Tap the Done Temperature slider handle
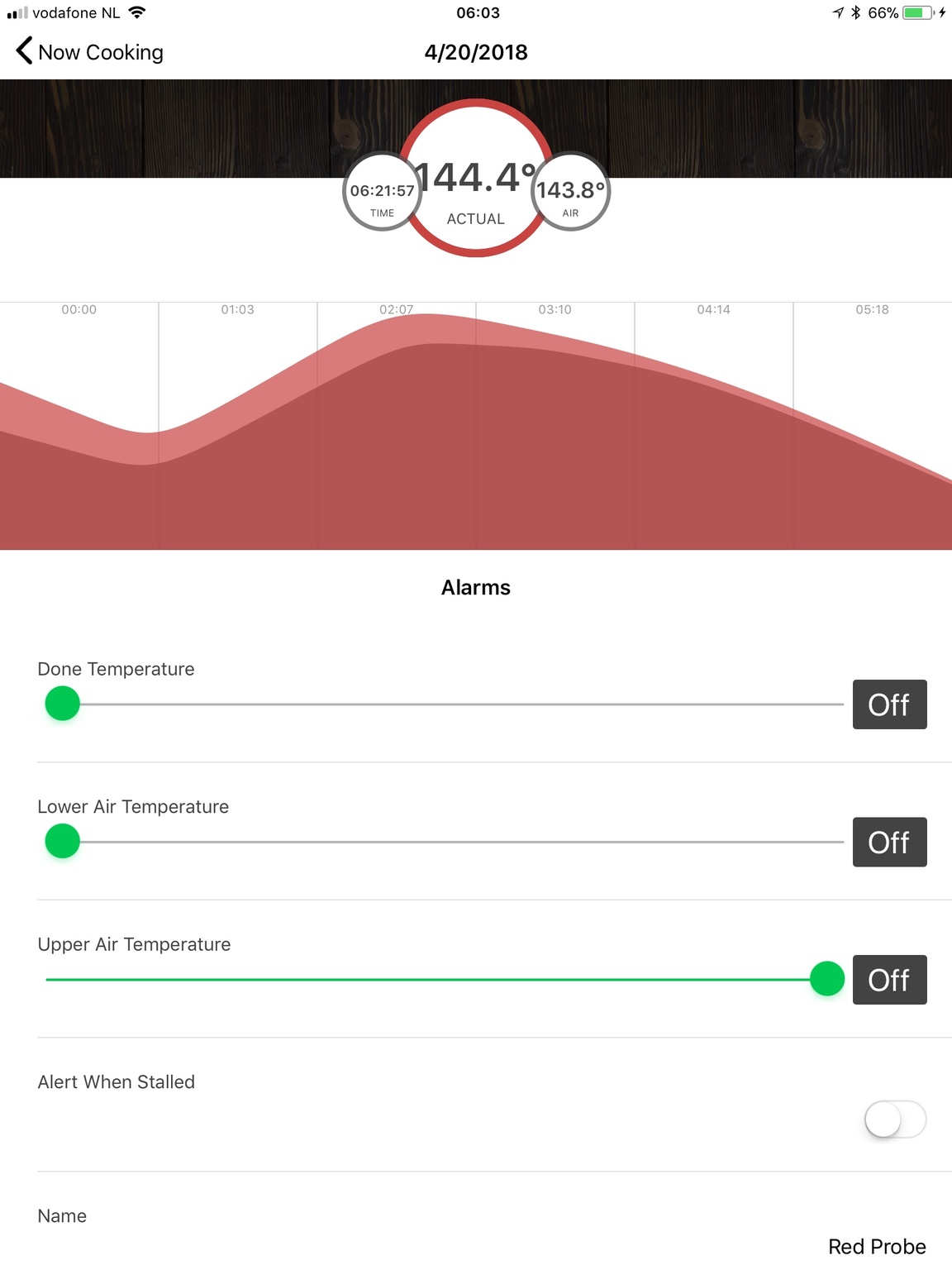Viewport: 952px width, 1270px height. coord(63,704)
